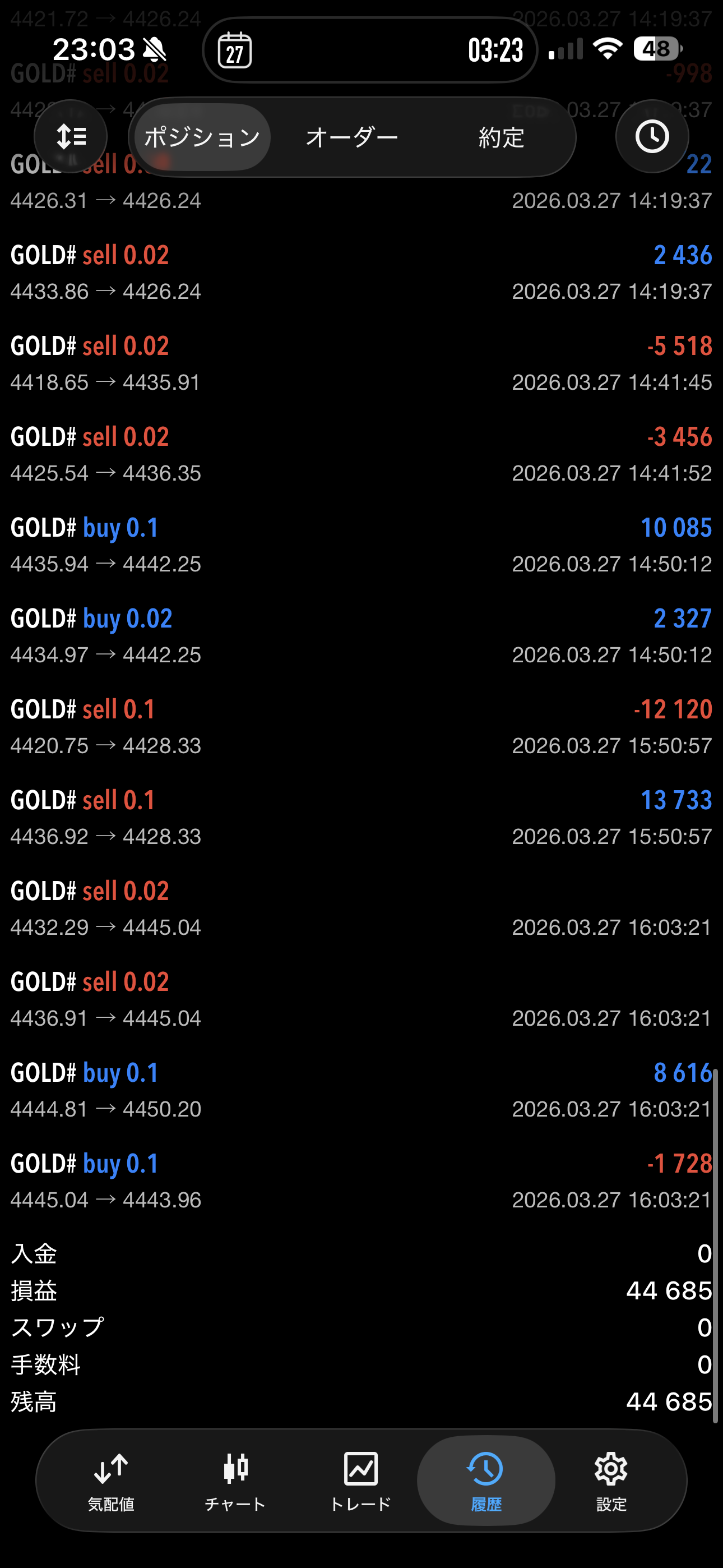Screen dimensions: 723x1568
Task: Expand the GOLD# buy 0.1 trade with profit 8 616
Action: pyautogui.click(x=361, y=1090)
